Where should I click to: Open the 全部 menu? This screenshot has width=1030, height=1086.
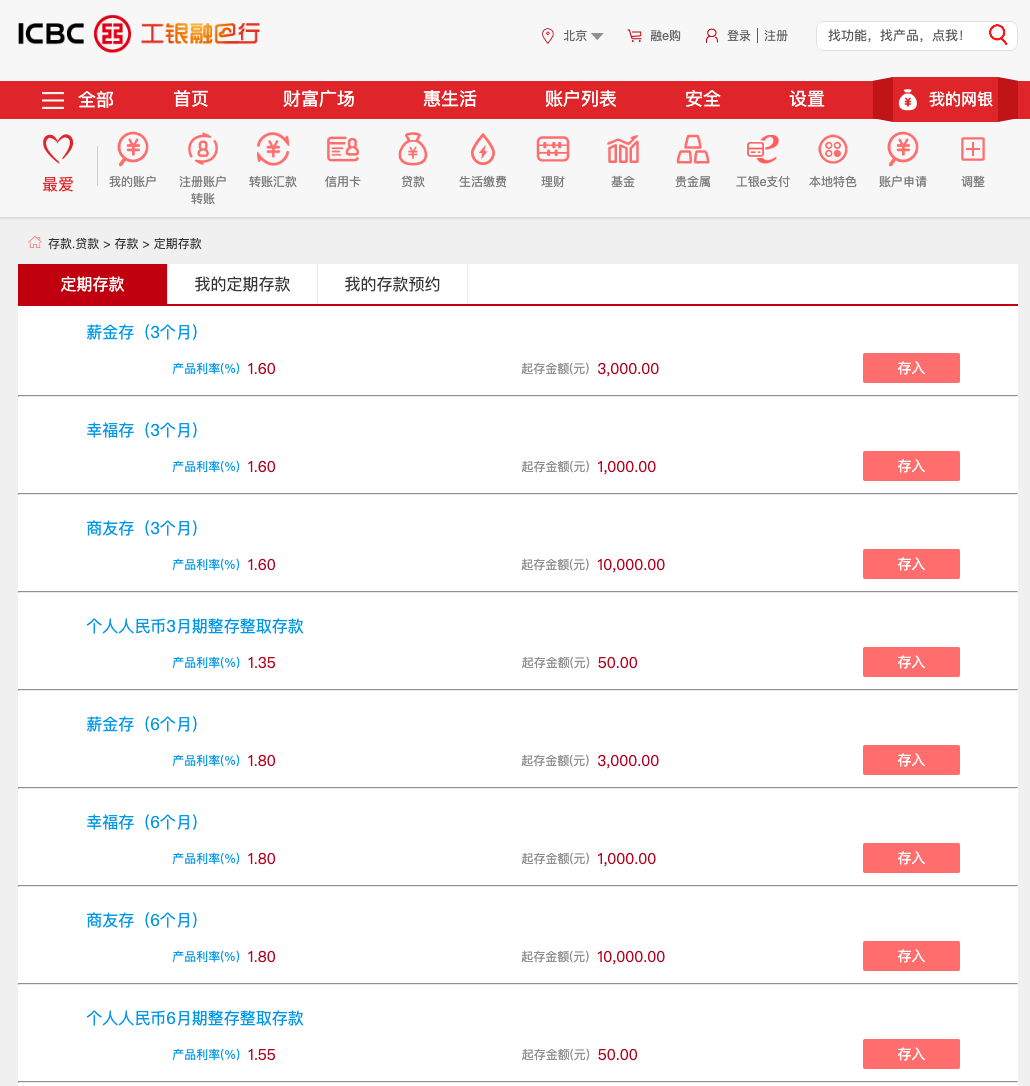[78, 99]
